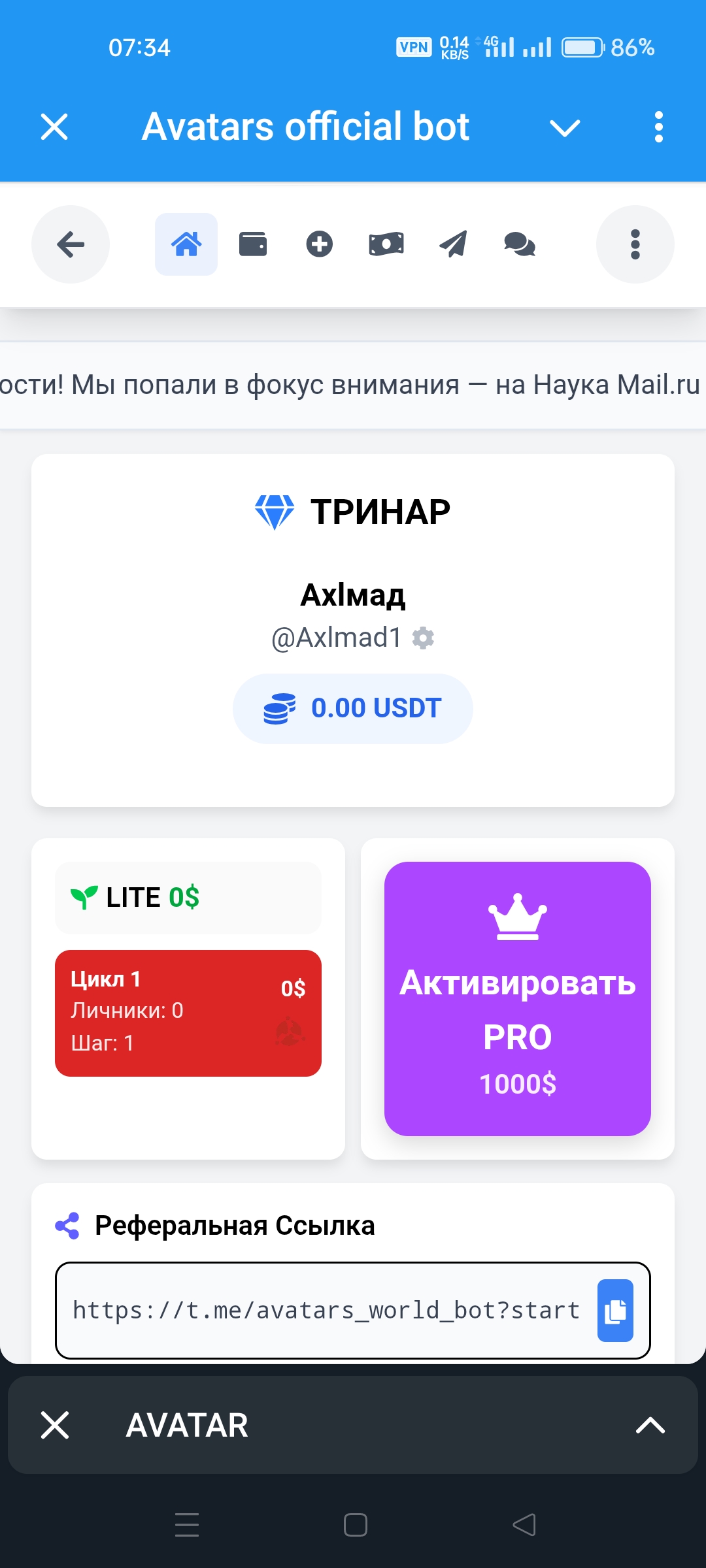Switch to the home tab
The height and width of the screenshot is (1568, 706).
pyautogui.click(x=186, y=244)
